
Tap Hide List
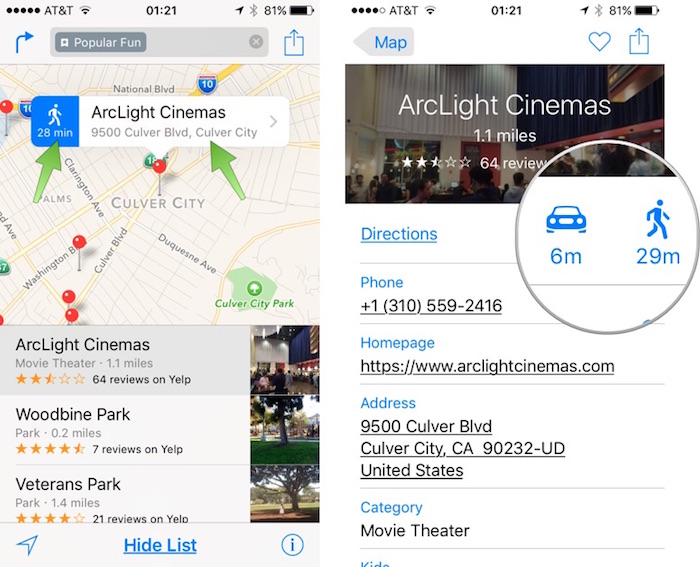click(x=160, y=545)
